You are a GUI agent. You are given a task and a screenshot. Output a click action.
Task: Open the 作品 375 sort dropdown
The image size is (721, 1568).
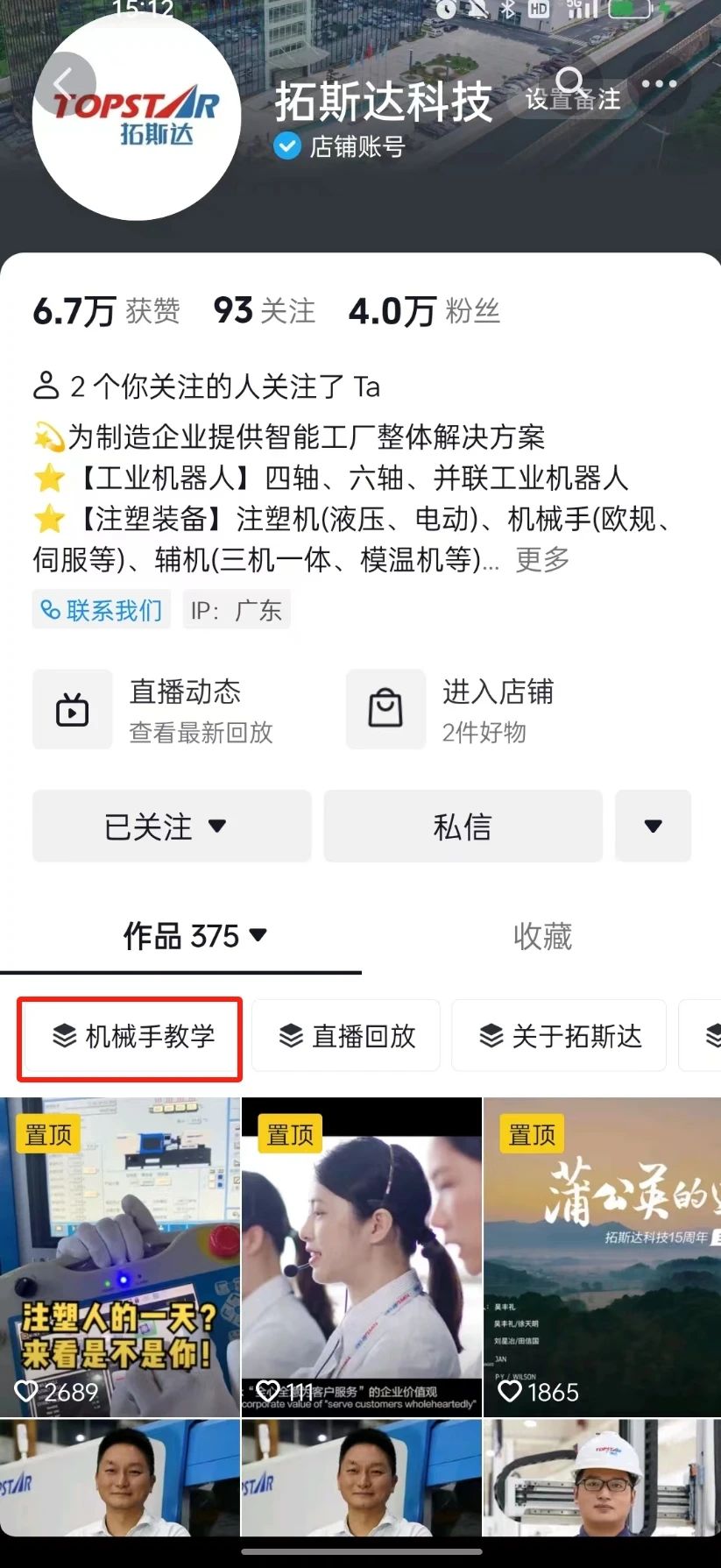click(x=194, y=936)
